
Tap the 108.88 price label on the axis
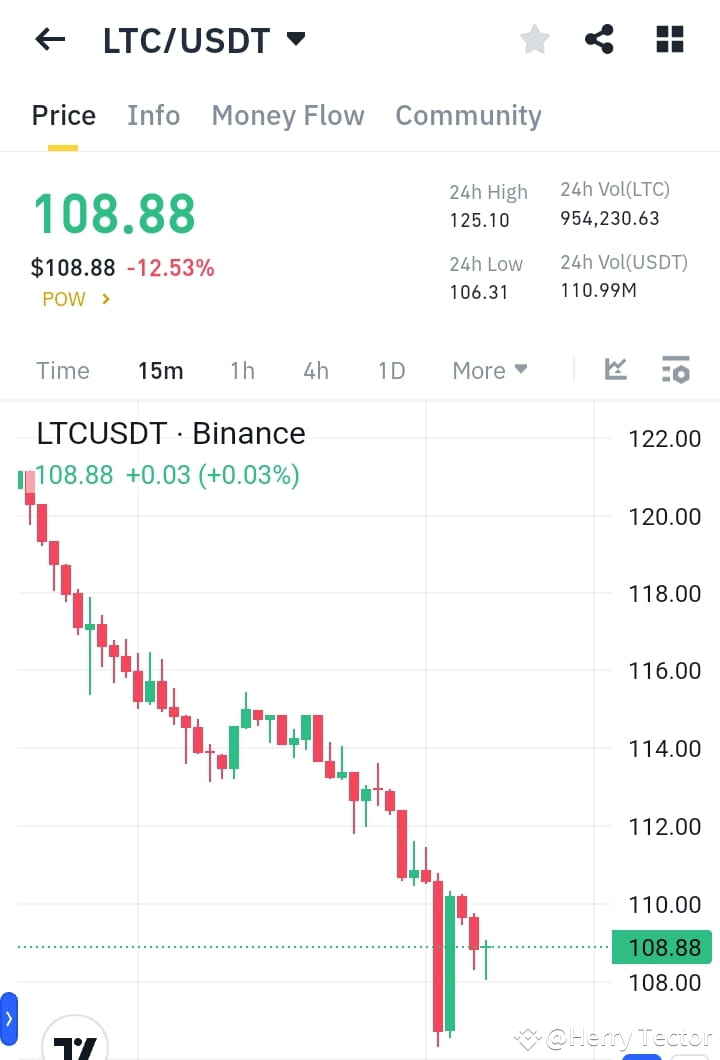click(662, 947)
